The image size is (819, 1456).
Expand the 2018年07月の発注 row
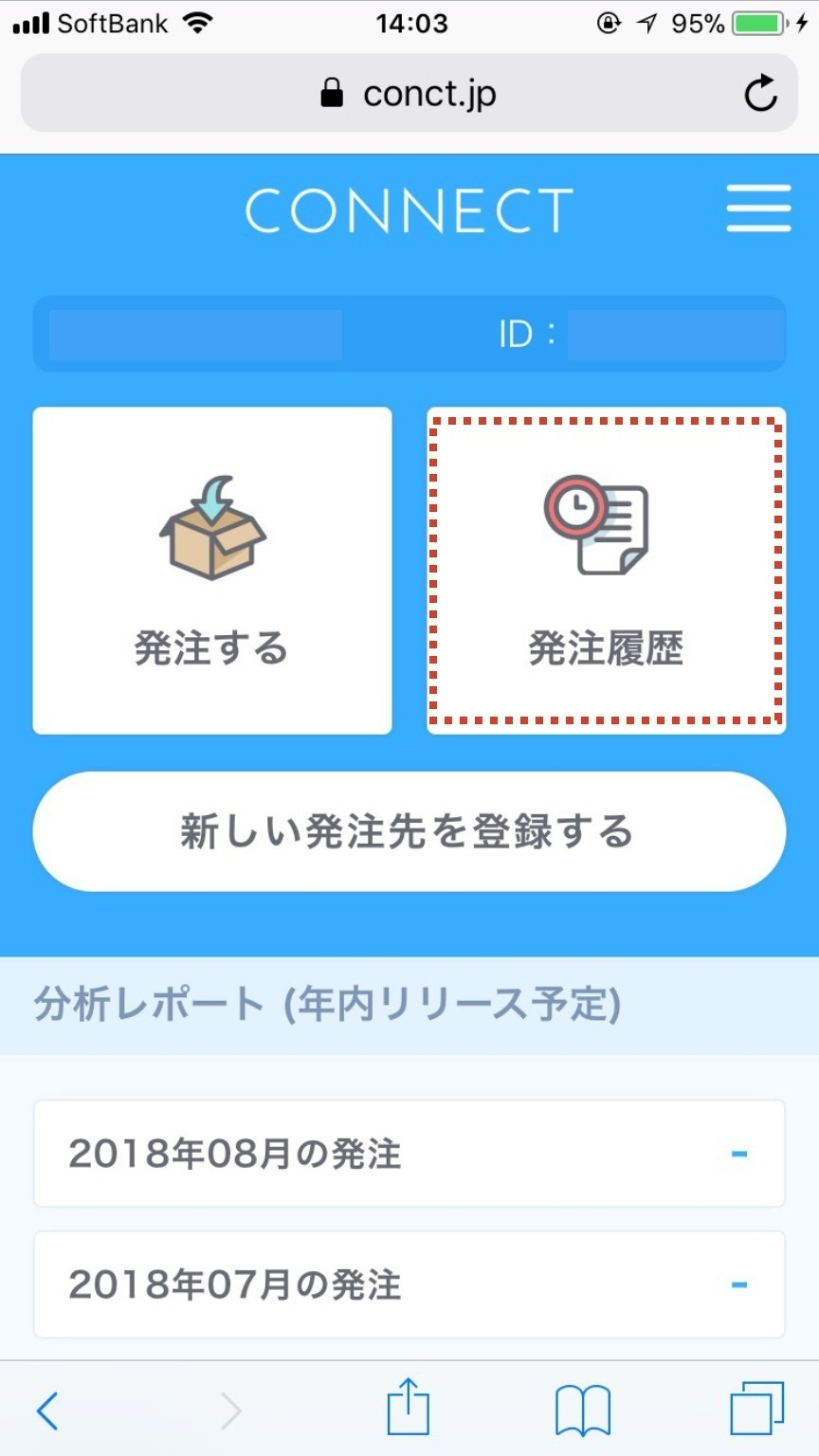click(x=409, y=1284)
